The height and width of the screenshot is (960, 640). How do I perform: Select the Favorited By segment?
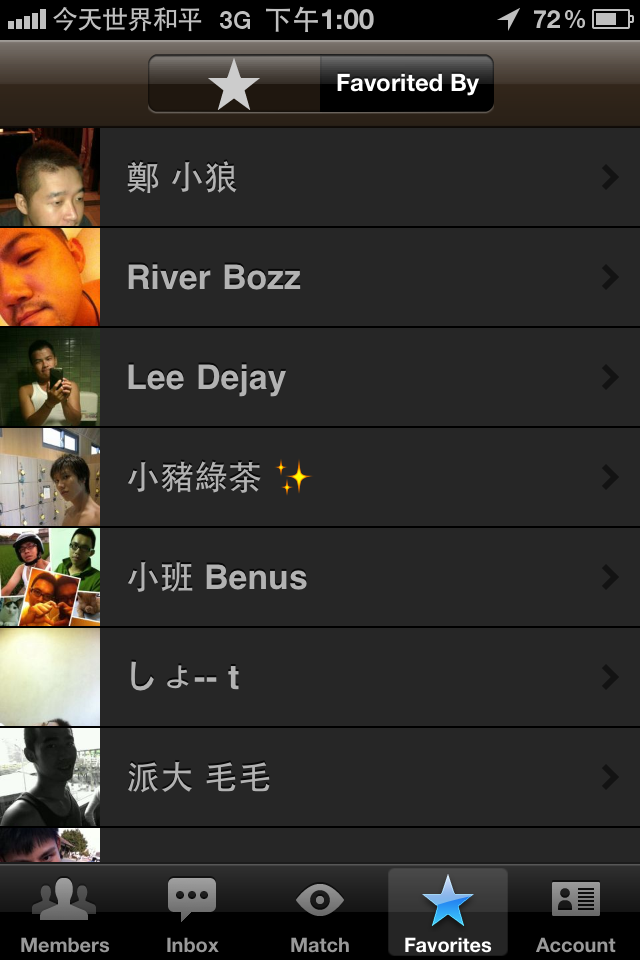(406, 84)
